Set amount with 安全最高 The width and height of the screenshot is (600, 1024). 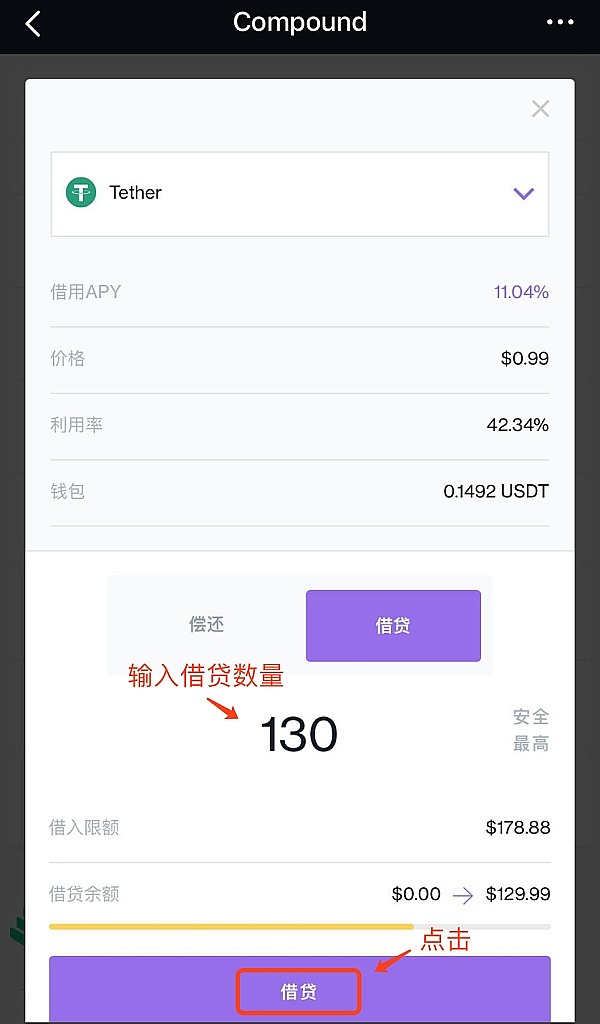tap(530, 730)
